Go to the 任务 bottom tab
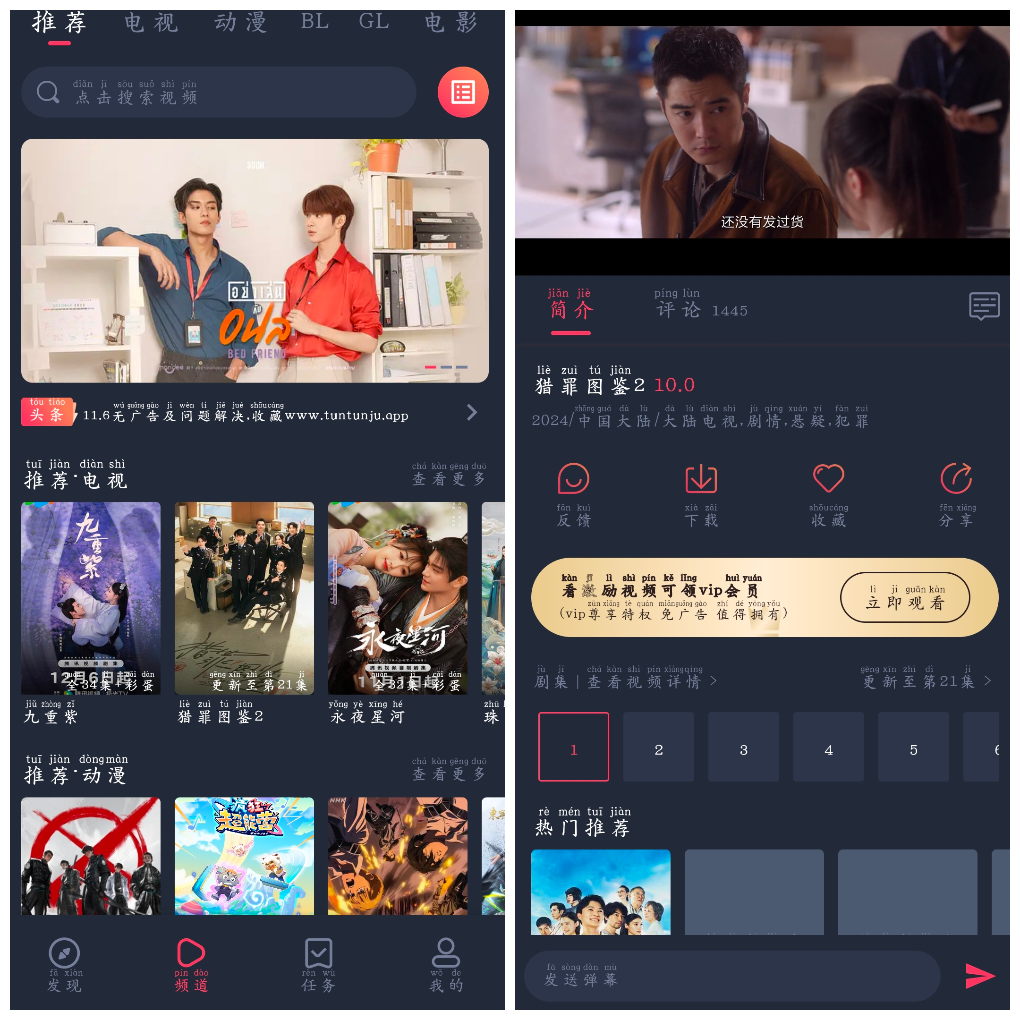This screenshot has height=1020, width=1020. [318, 965]
